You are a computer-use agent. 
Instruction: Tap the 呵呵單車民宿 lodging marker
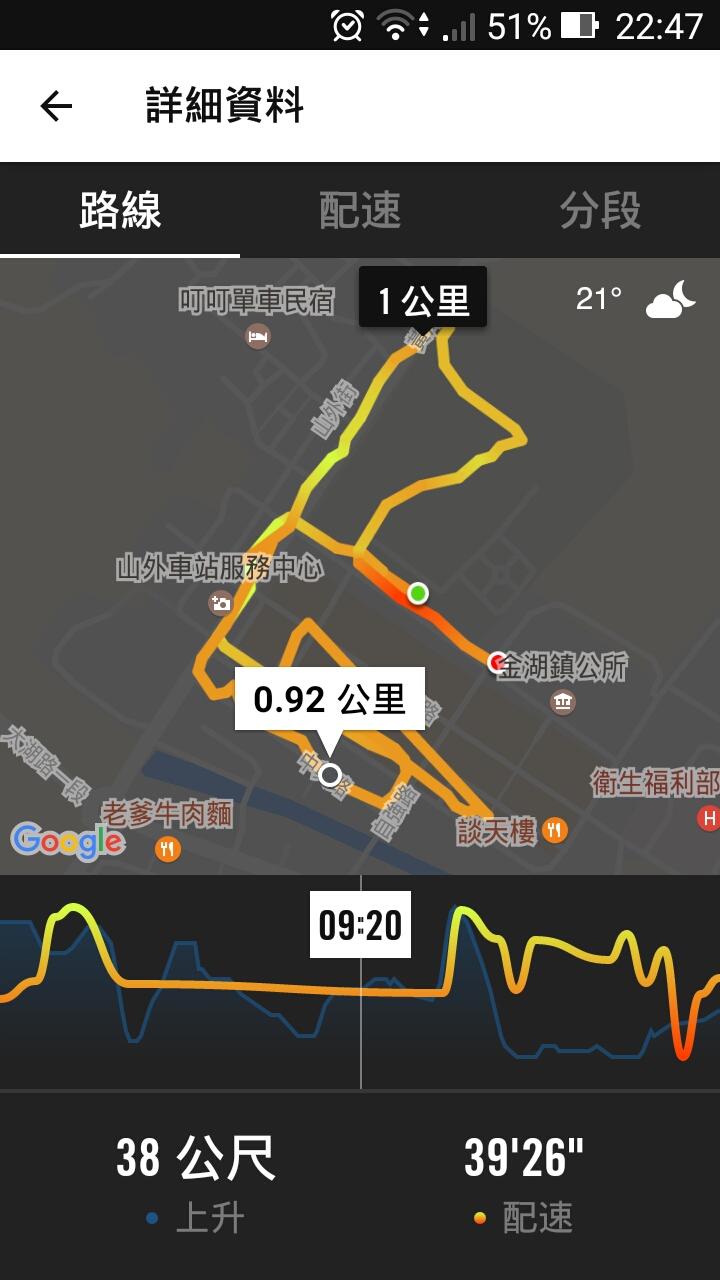(x=258, y=336)
